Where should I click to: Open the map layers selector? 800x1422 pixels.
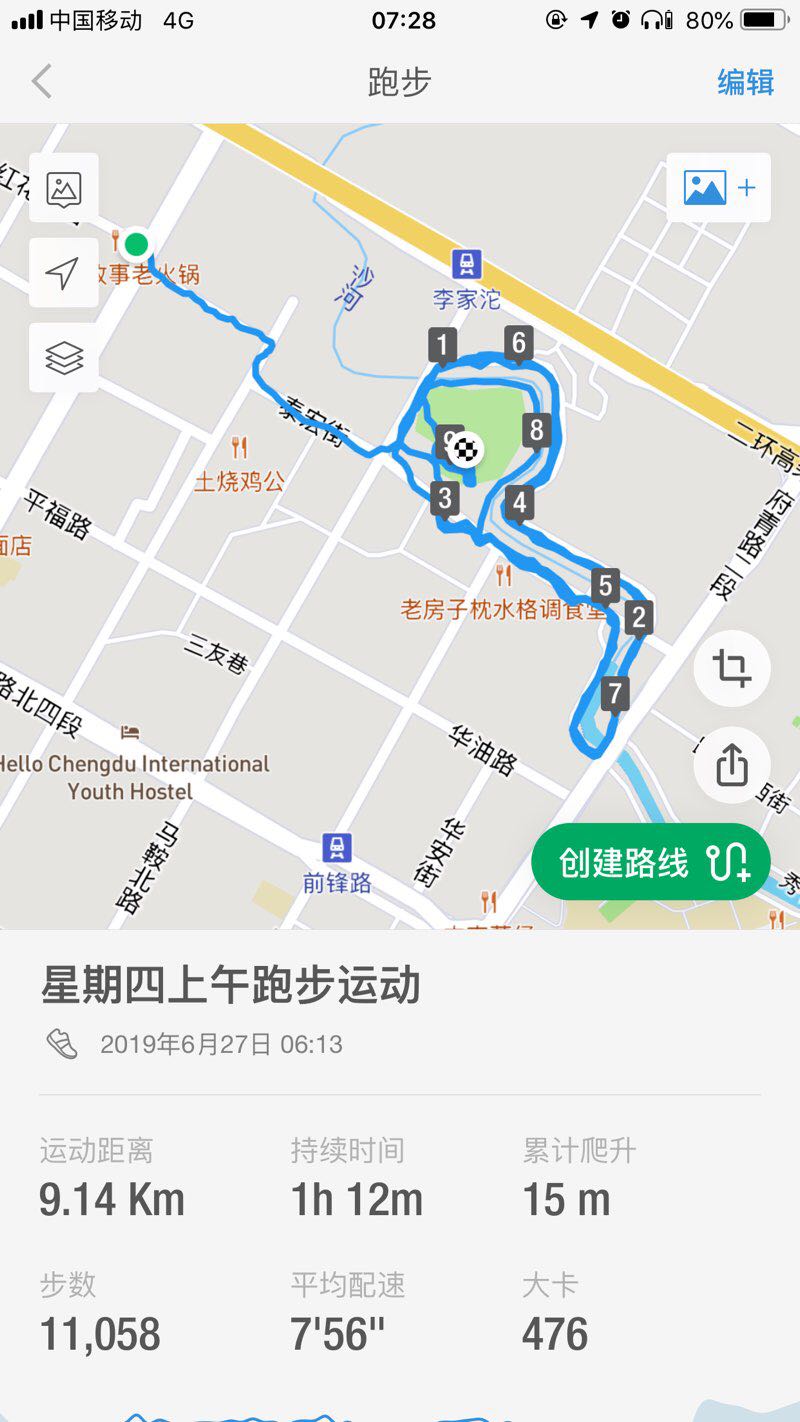tap(64, 358)
